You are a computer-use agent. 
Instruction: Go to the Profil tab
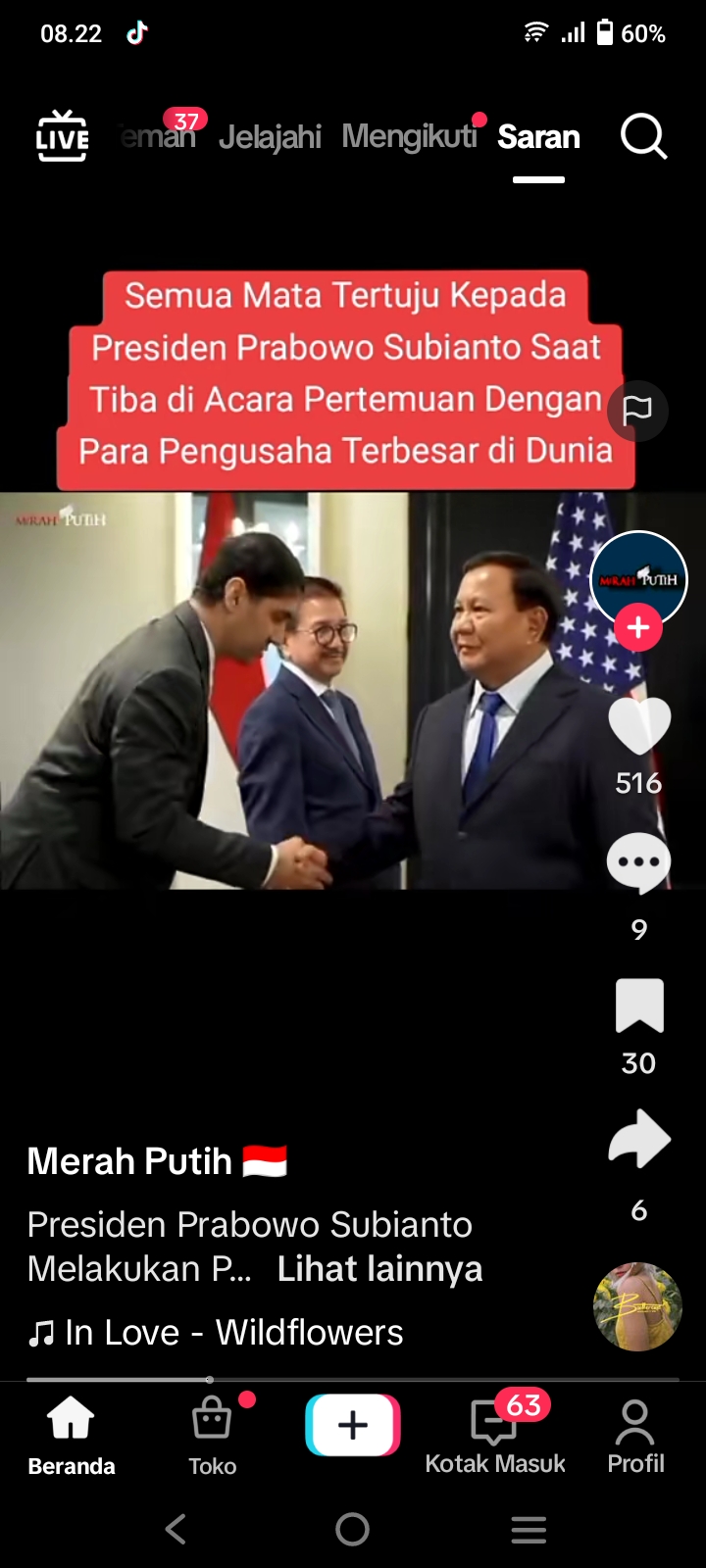pos(635,1436)
